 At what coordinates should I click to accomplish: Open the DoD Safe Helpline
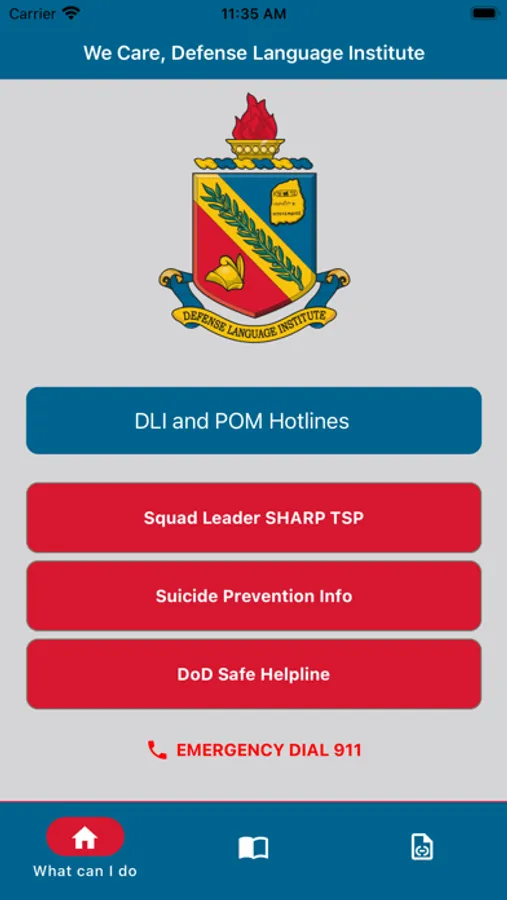coord(253,674)
